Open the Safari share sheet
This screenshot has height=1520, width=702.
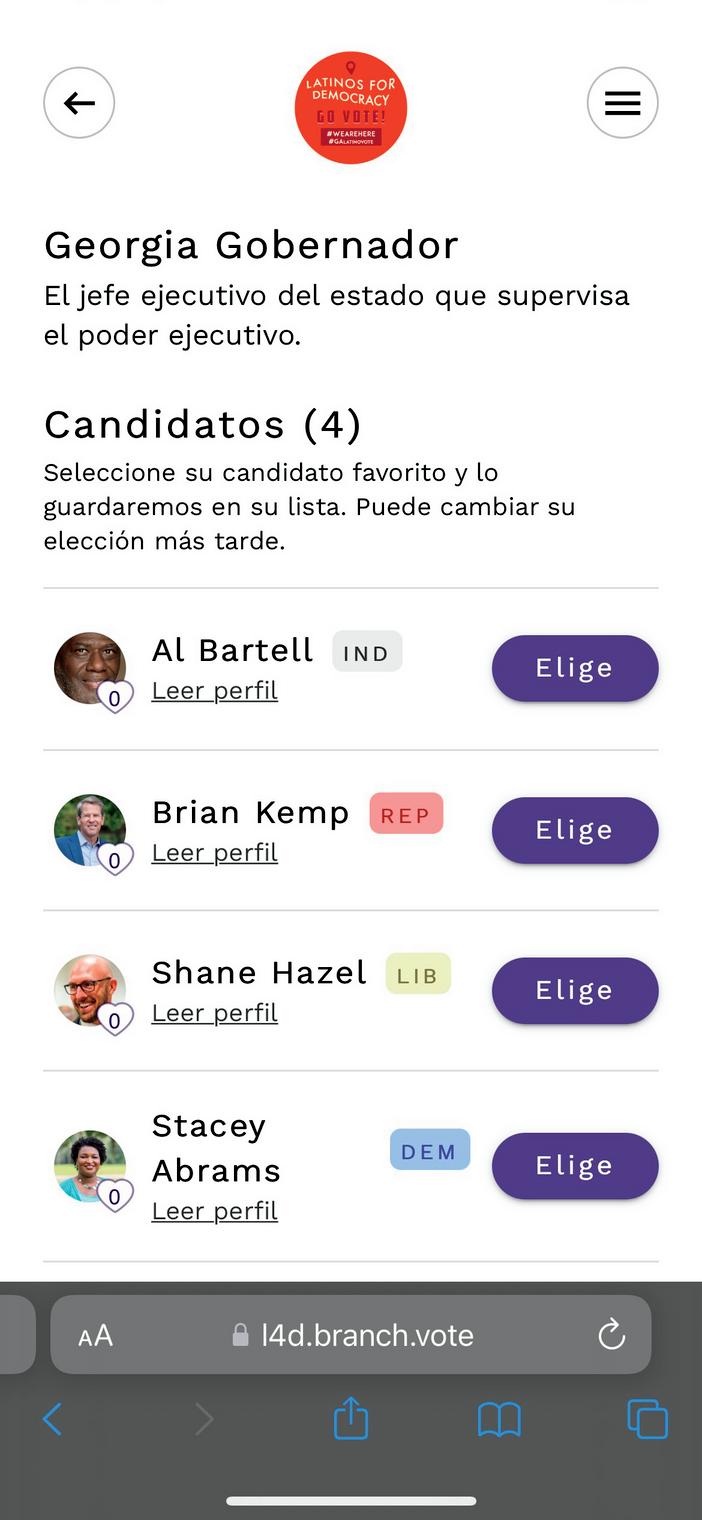(x=351, y=1419)
